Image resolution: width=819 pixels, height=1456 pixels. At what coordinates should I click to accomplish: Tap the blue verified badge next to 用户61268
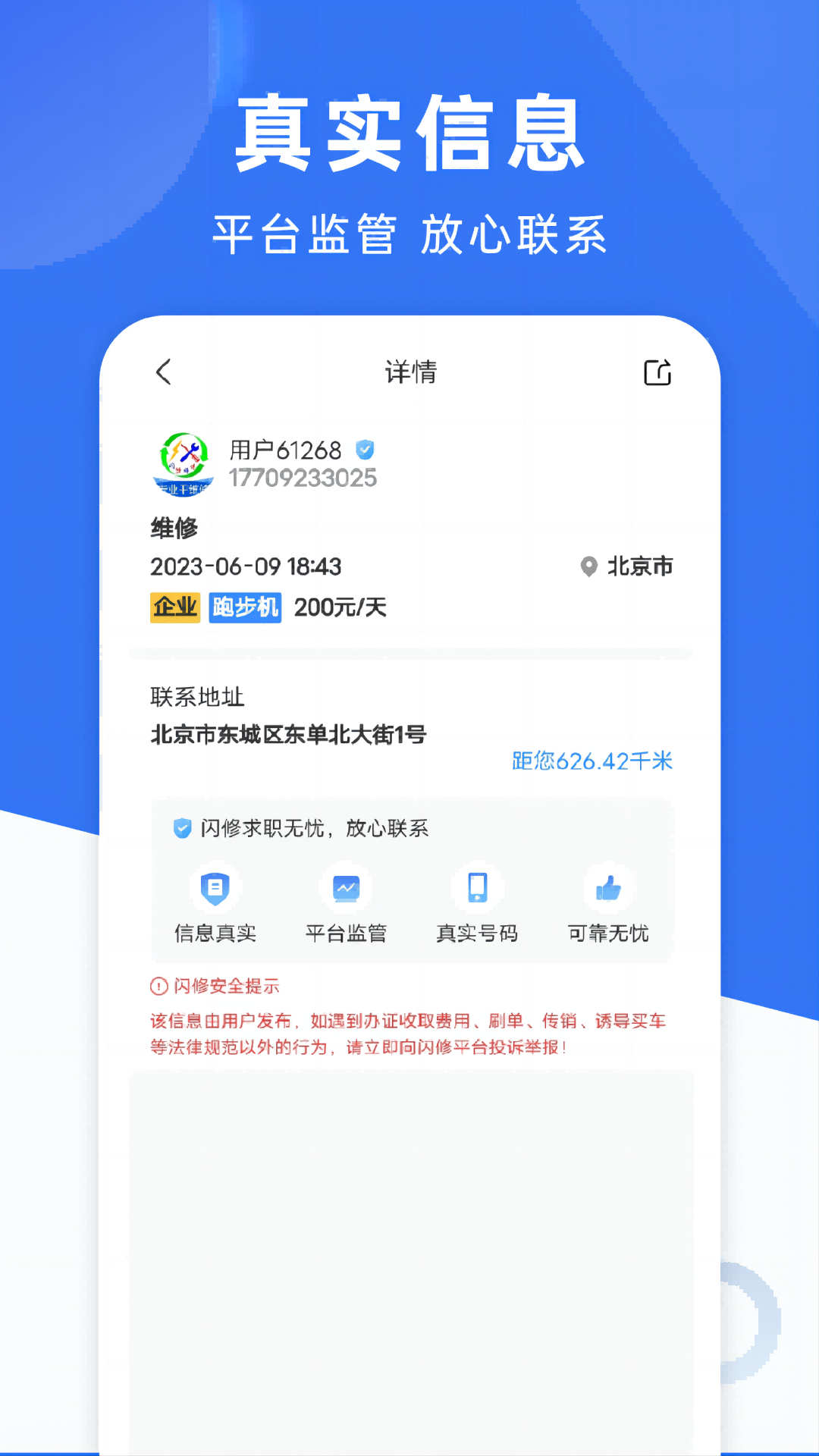[364, 448]
